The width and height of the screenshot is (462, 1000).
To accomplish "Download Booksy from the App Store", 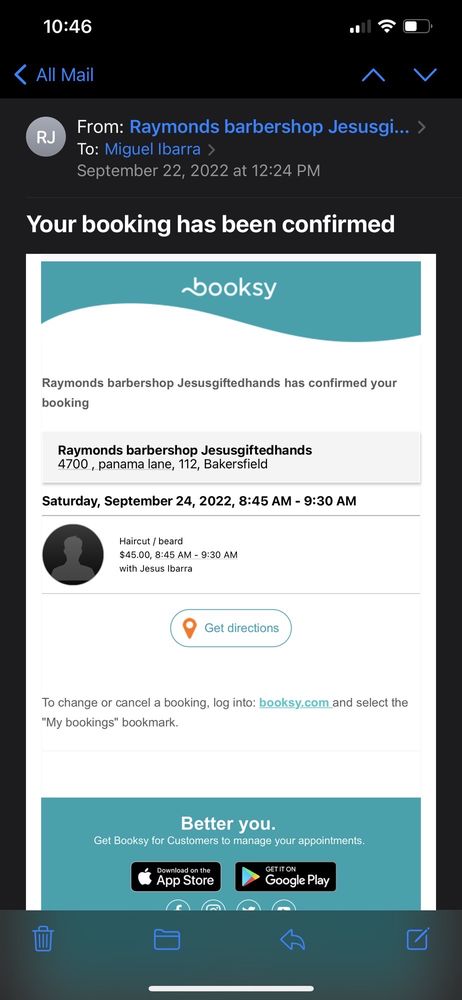I will 176,877.
